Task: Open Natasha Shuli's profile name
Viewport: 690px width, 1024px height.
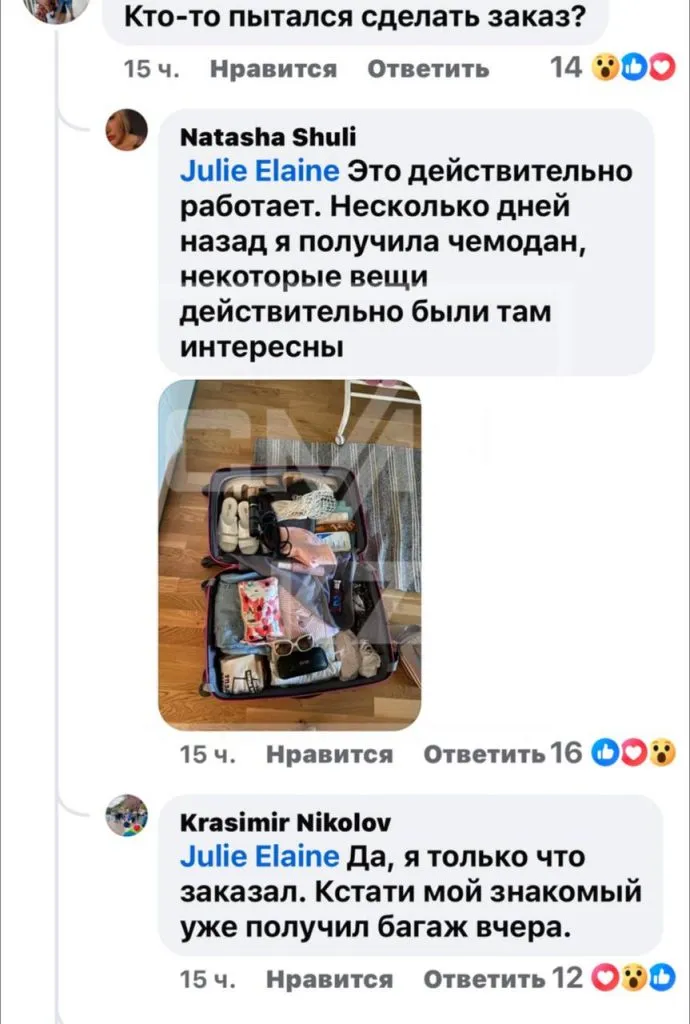Action: (x=267, y=137)
